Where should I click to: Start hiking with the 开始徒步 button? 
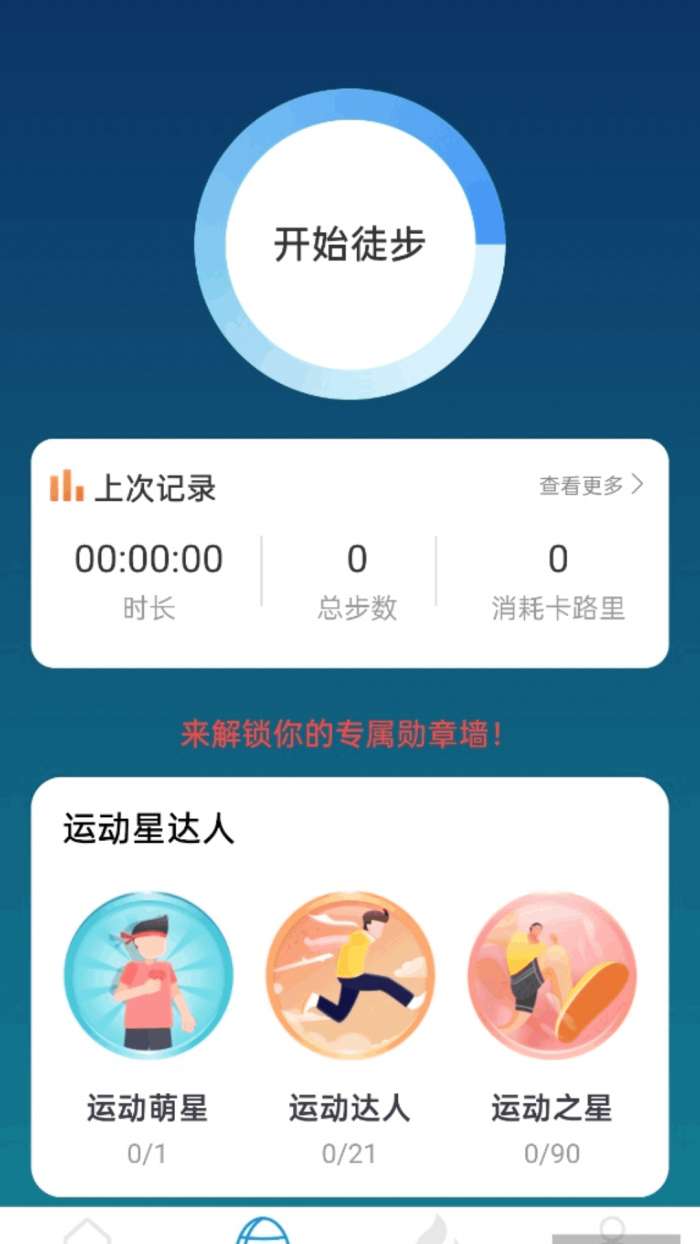350,244
